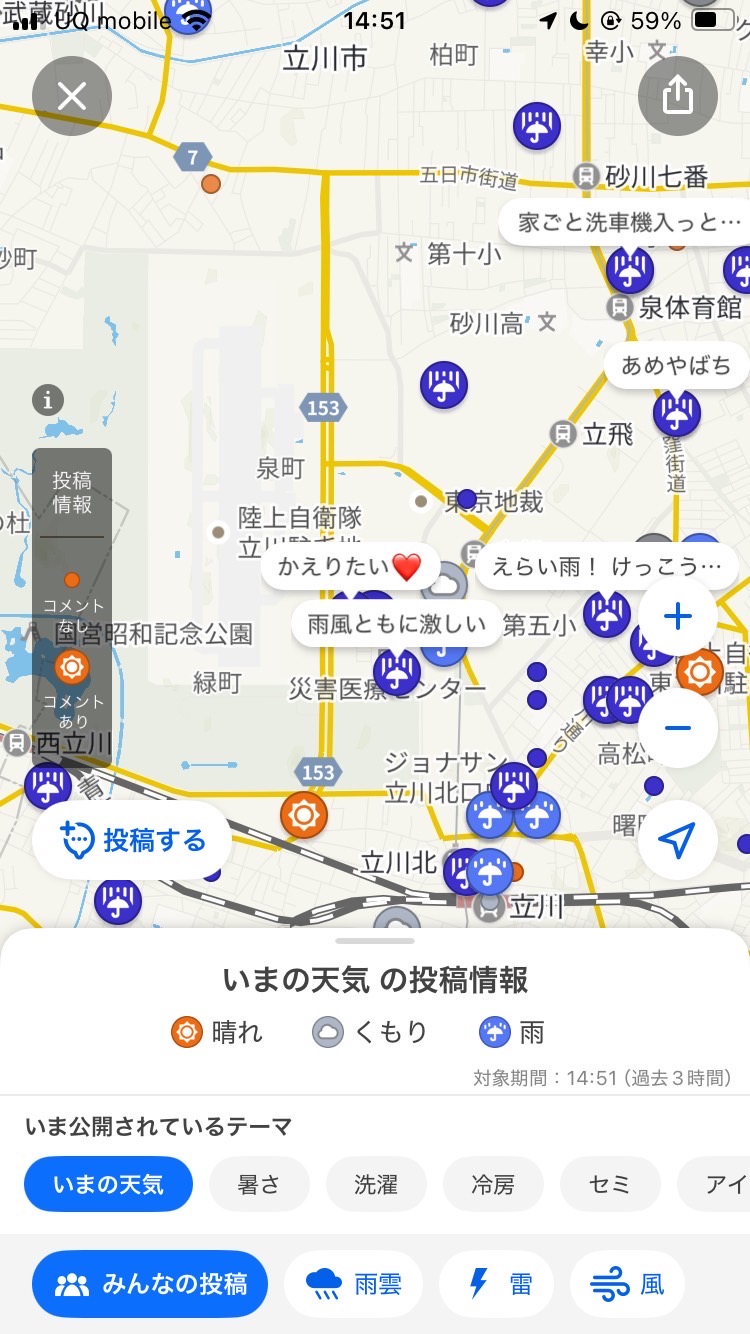
Task: Switch to the 風 layer
Action: tap(628, 1284)
